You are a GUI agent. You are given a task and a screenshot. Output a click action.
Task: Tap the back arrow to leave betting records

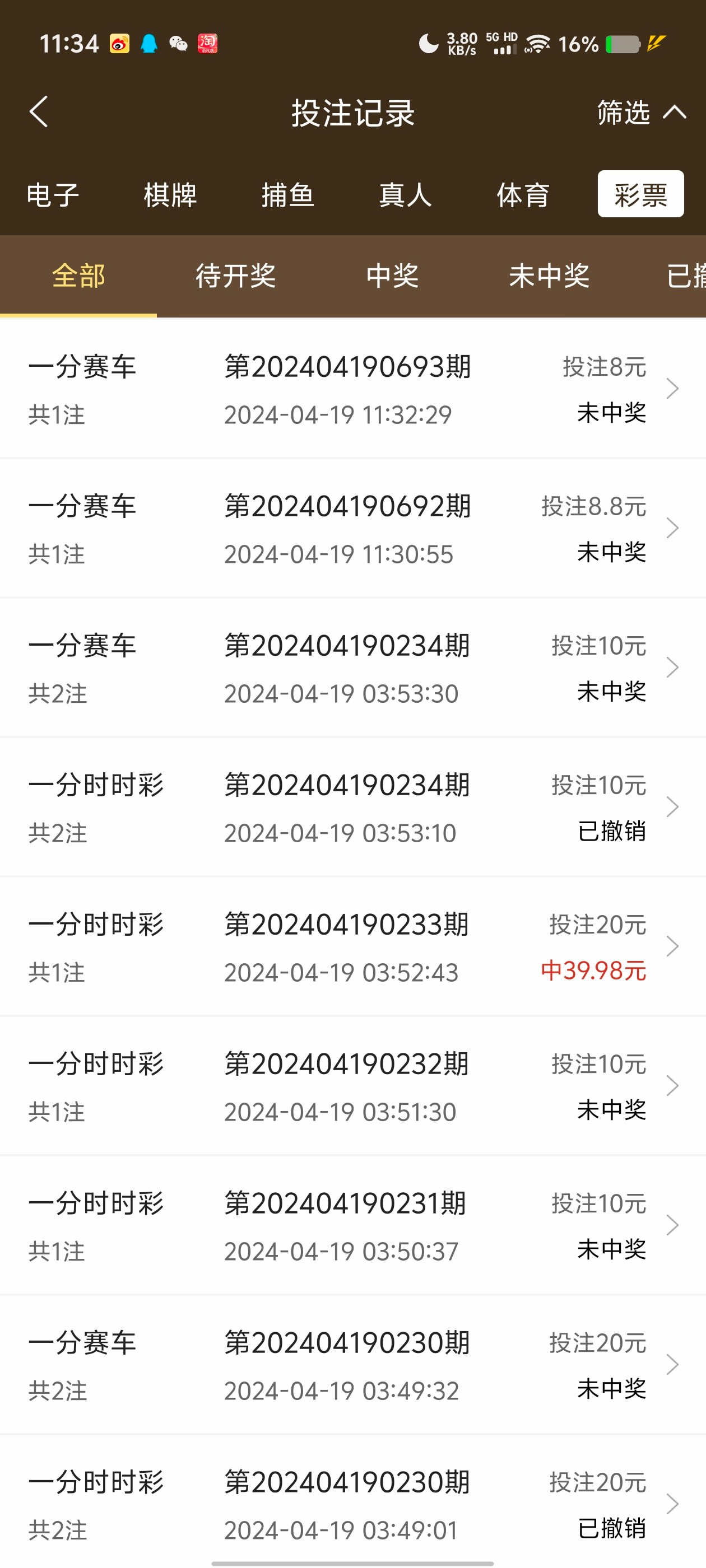tap(39, 113)
